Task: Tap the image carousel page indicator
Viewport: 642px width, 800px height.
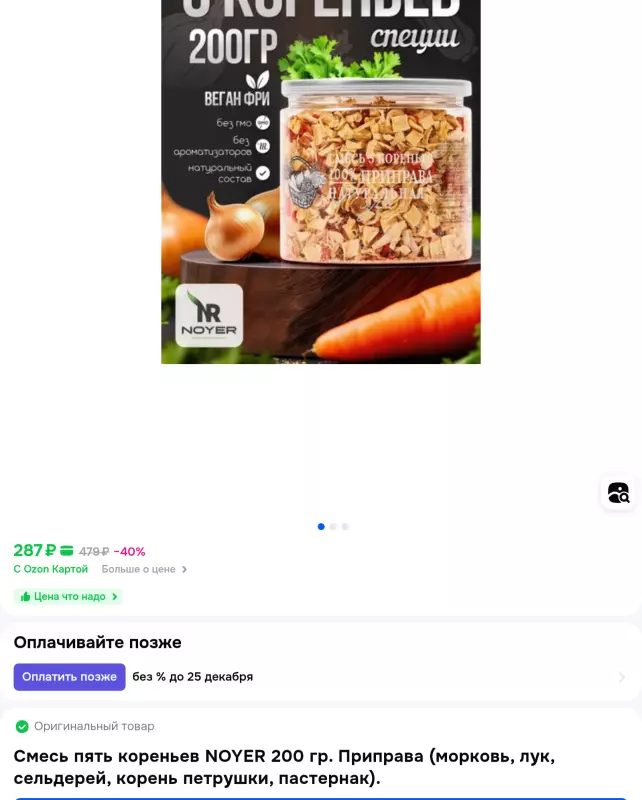Action: [x=332, y=526]
